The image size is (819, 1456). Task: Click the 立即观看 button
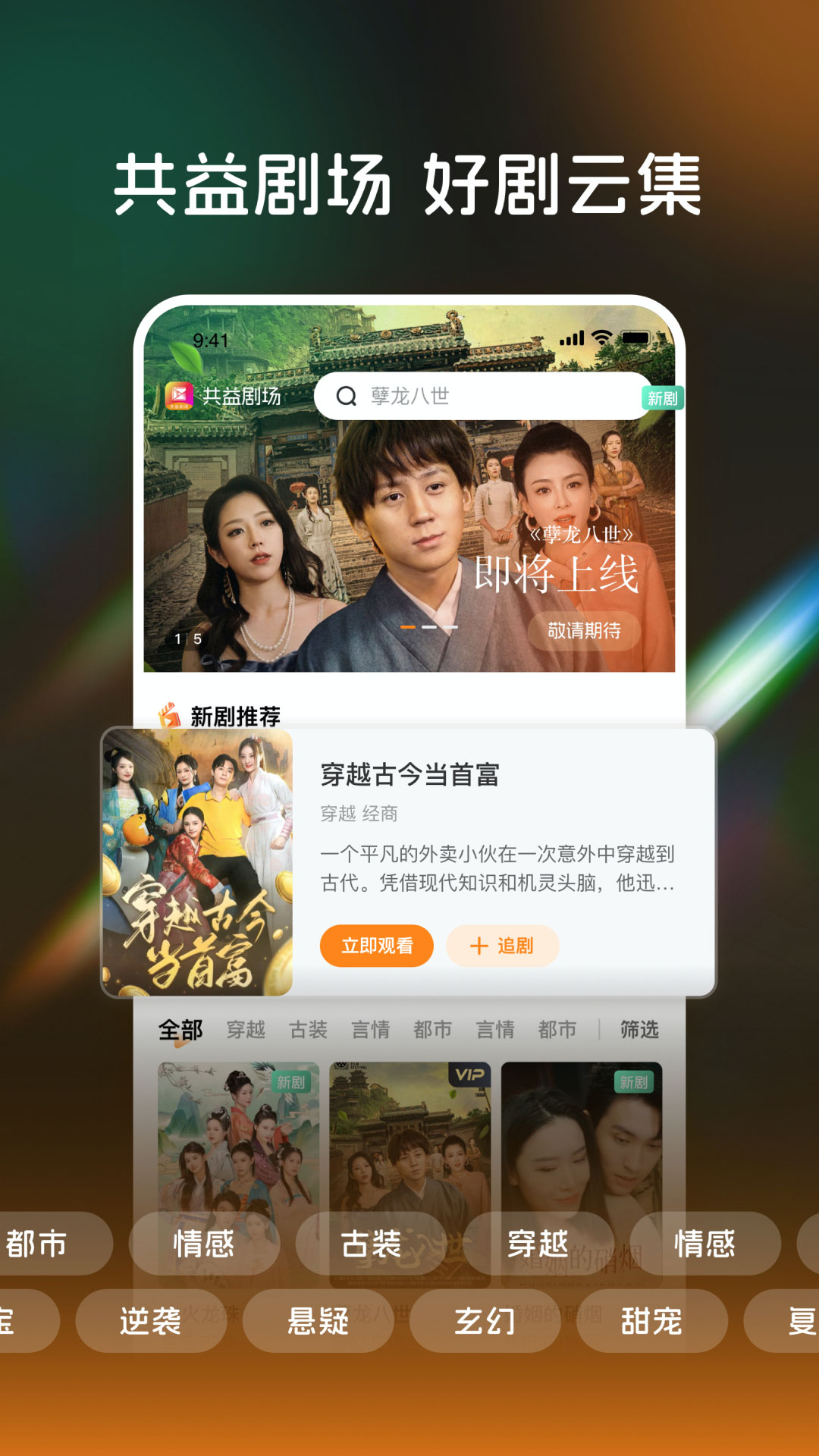click(377, 945)
